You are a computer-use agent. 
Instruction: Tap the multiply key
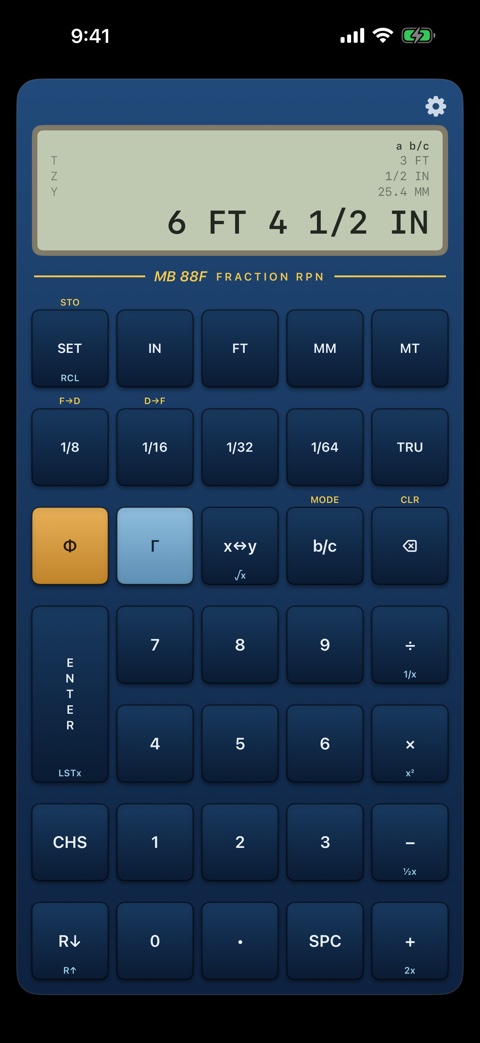[x=410, y=744]
